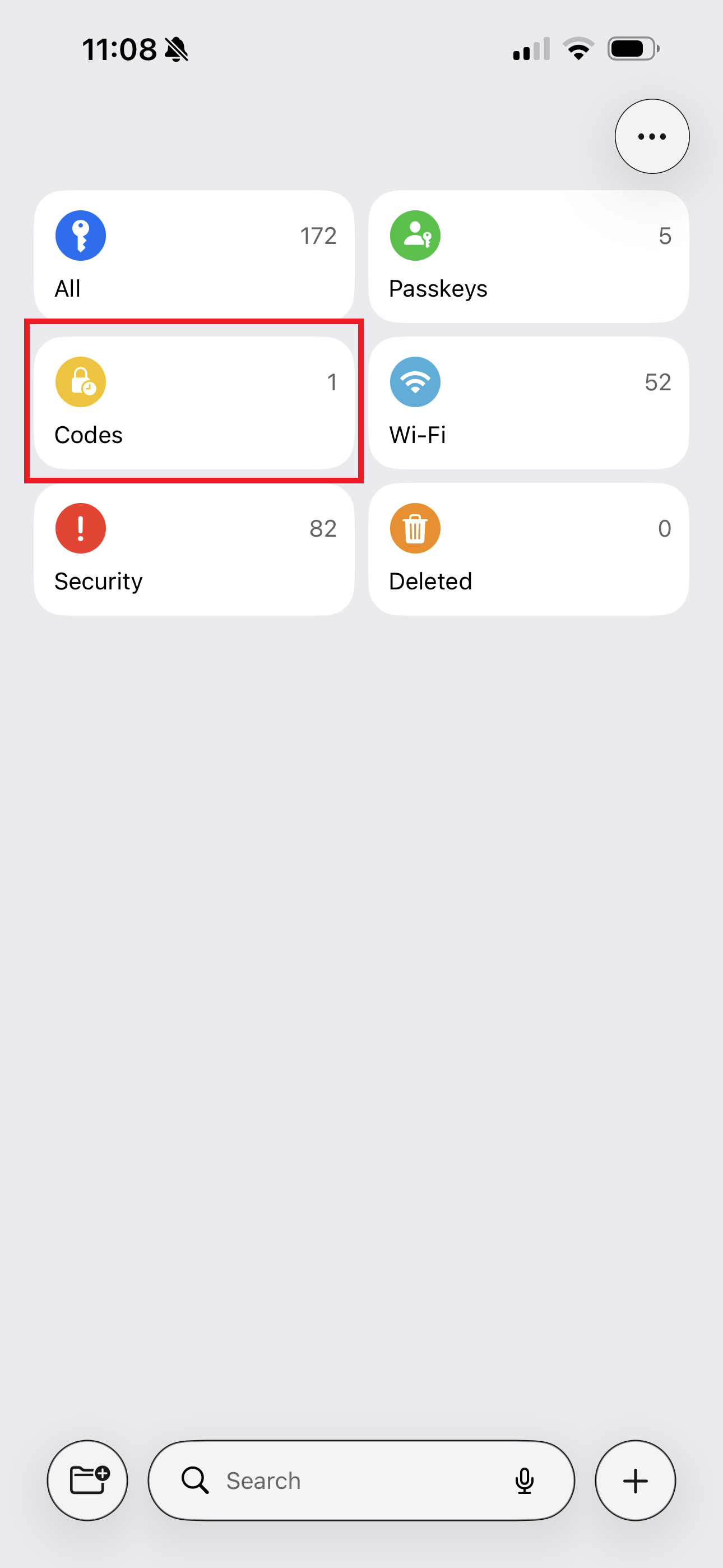Add a new password with plus button

[x=635, y=1480]
